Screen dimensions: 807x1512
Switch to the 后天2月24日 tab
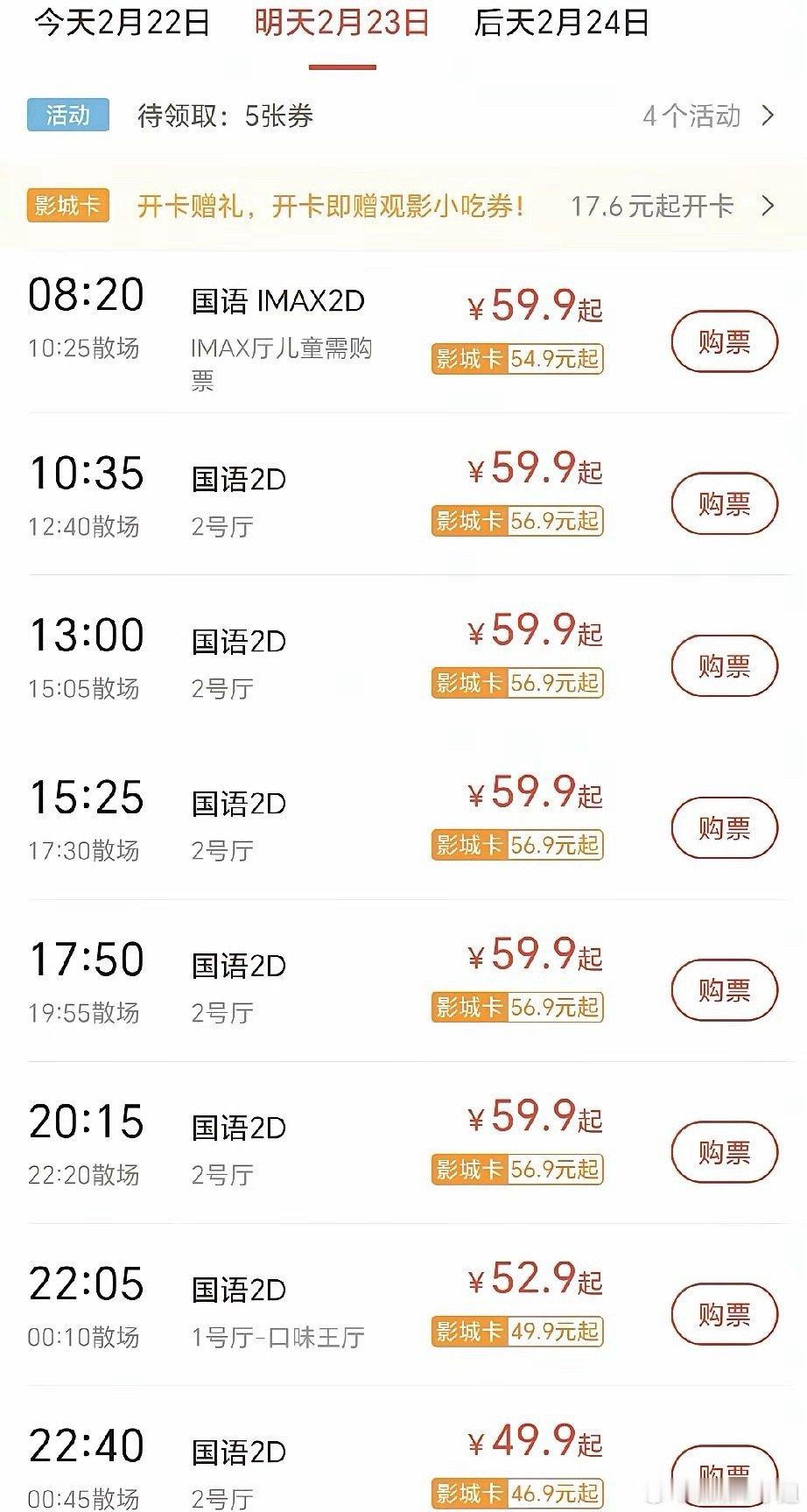[560, 26]
